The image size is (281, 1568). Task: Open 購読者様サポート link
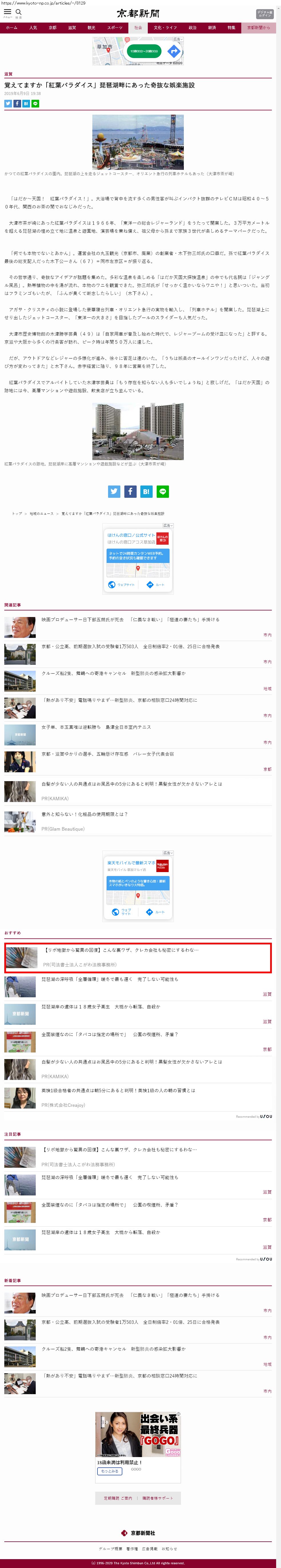click(x=158, y=1498)
